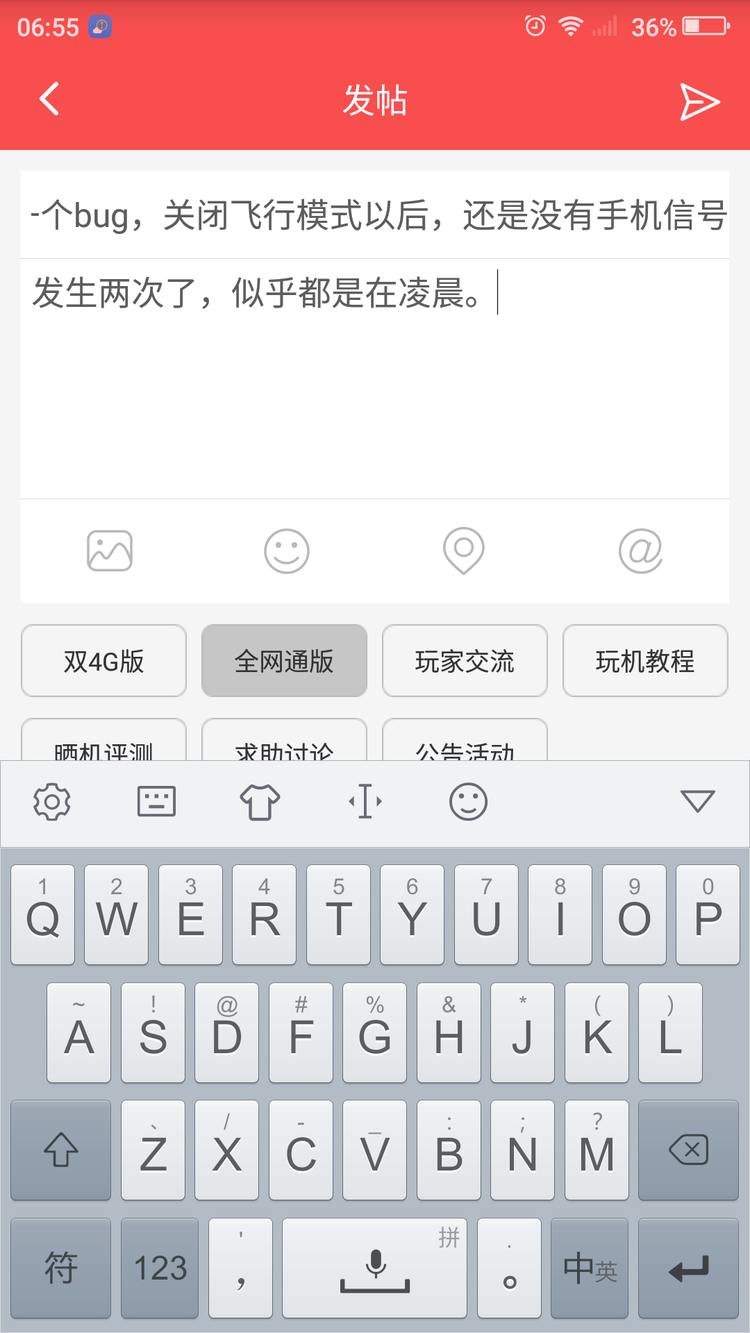Image resolution: width=750 pixels, height=1333 pixels.
Task: Attach an image to the post
Action: [109, 551]
